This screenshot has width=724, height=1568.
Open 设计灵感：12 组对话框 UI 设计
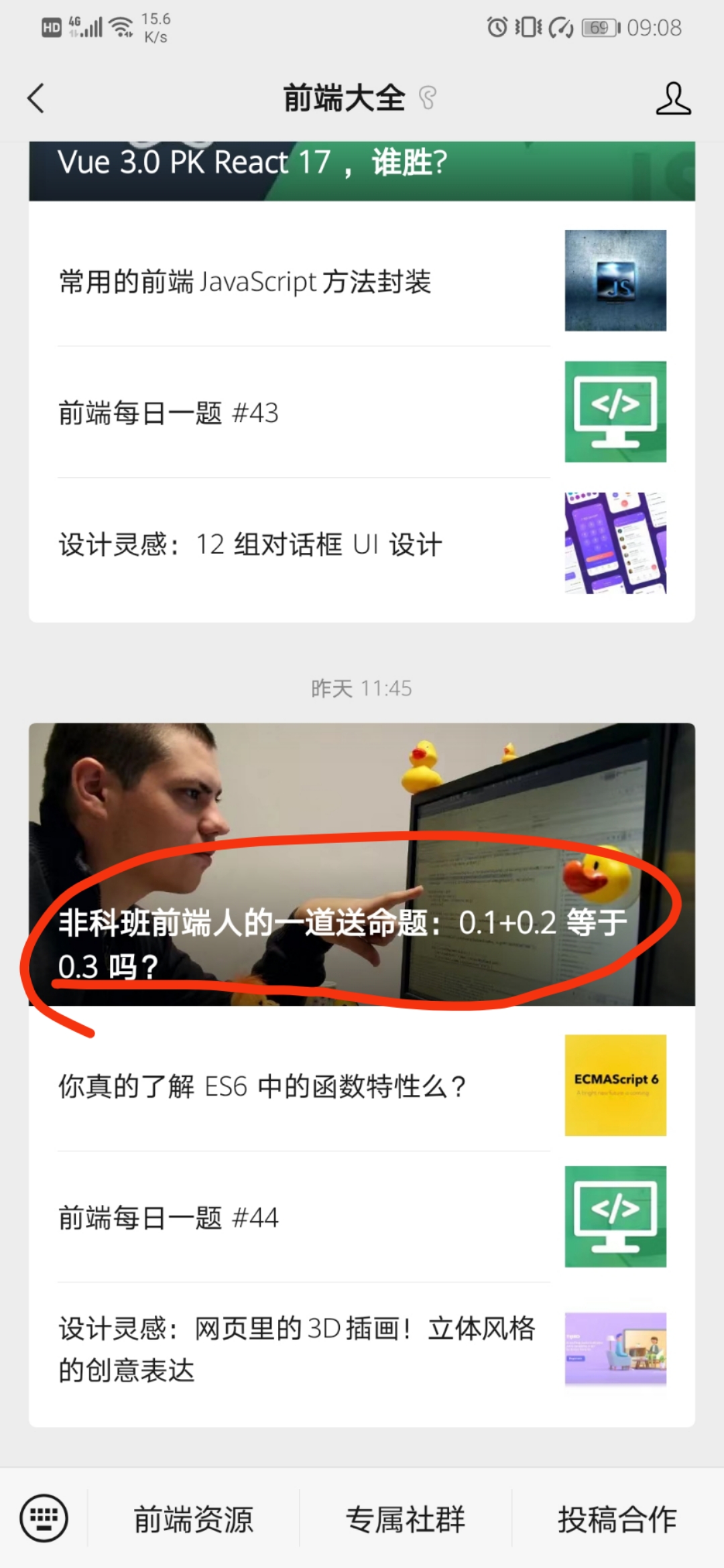(362, 543)
